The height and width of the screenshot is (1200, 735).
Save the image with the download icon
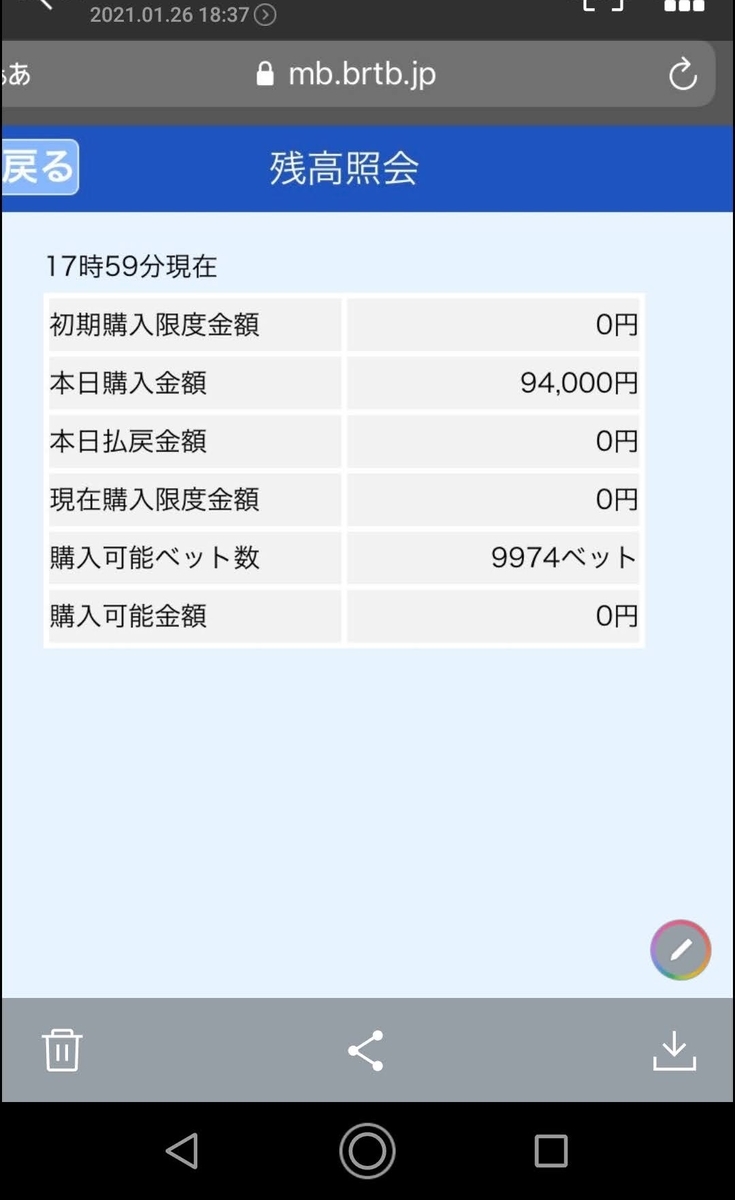click(x=673, y=1050)
